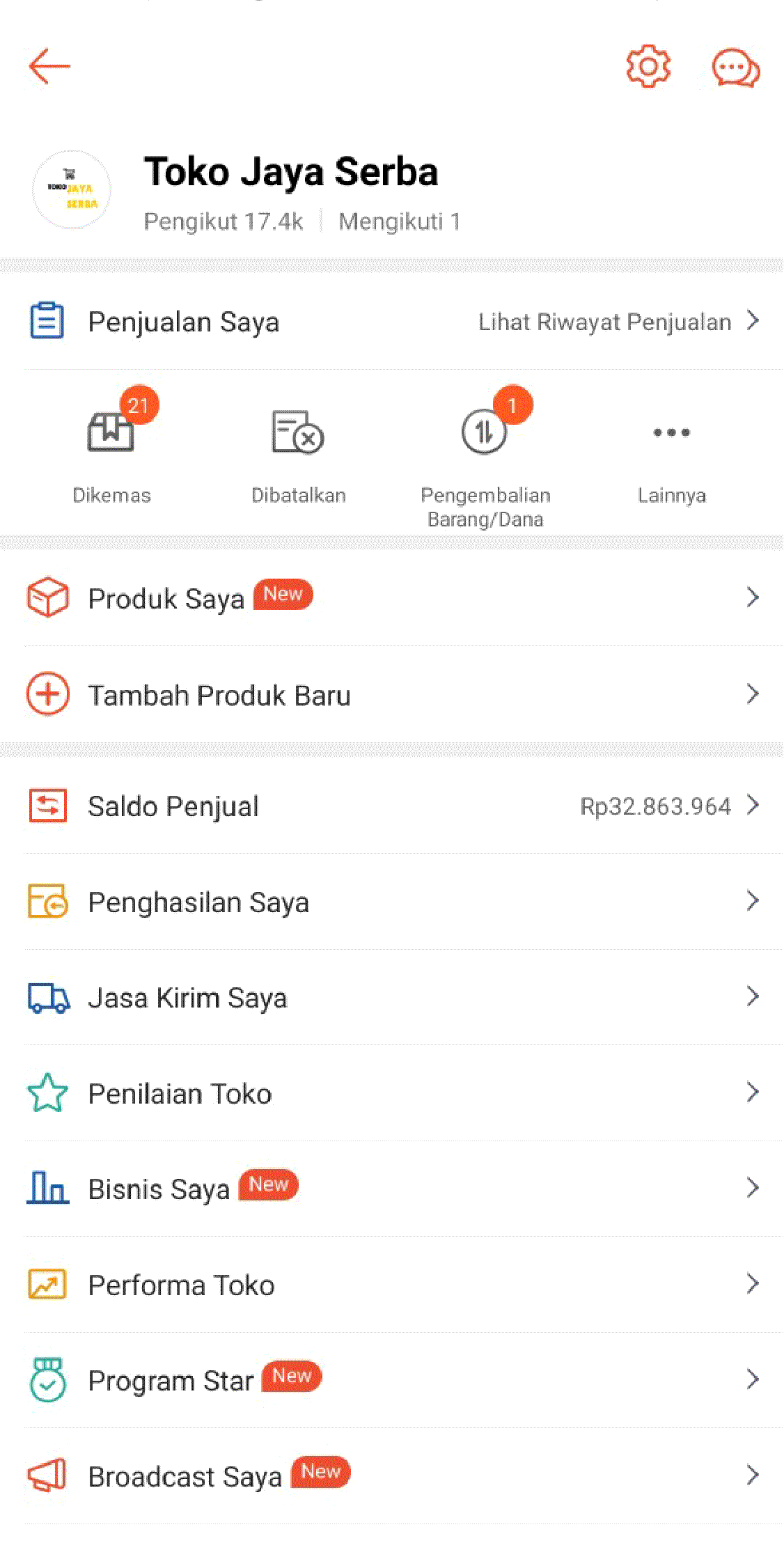Viewport: 784px width, 1543px height.
Task: Open Penghasilan Saya
Action: pyautogui.click(x=392, y=902)
